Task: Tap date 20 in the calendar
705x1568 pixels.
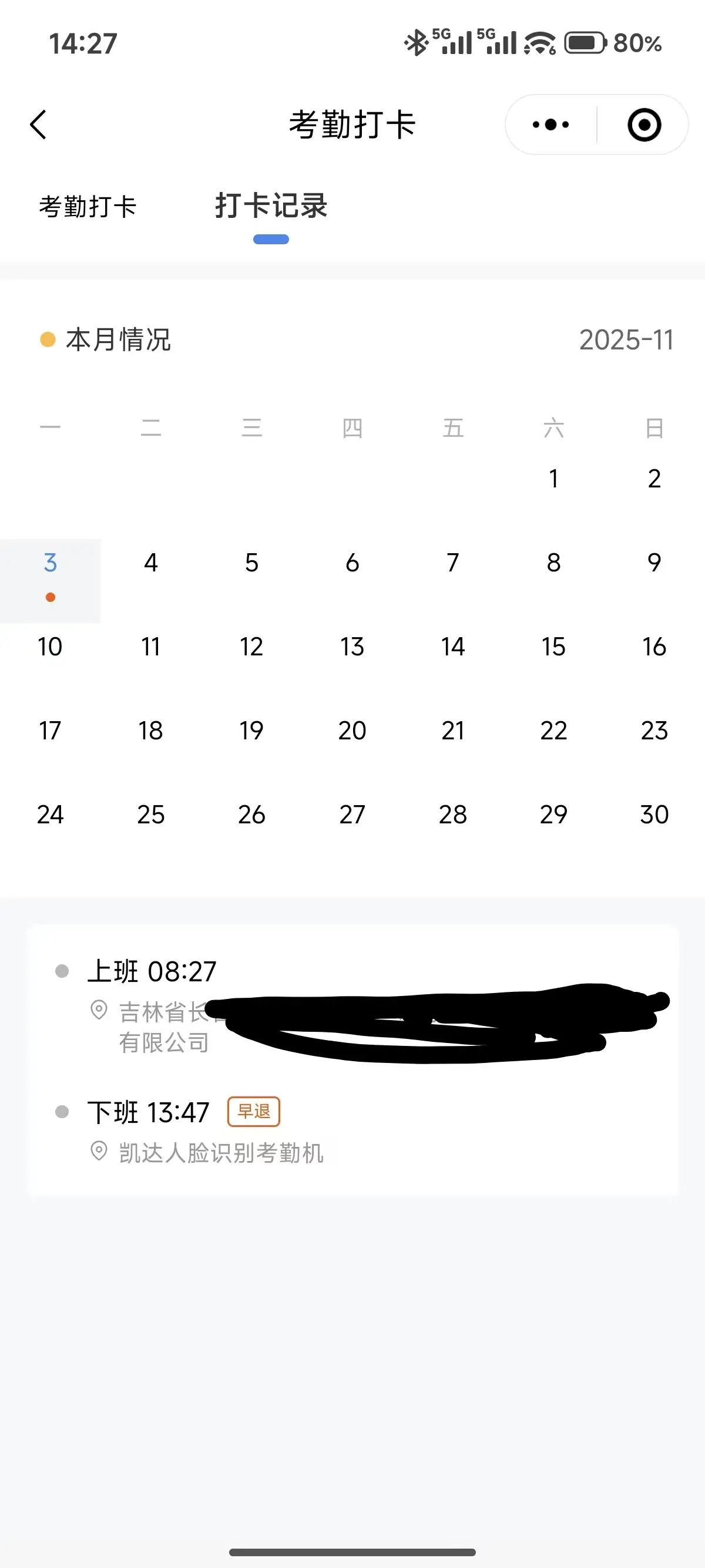Action: click(x=352, y=731)
